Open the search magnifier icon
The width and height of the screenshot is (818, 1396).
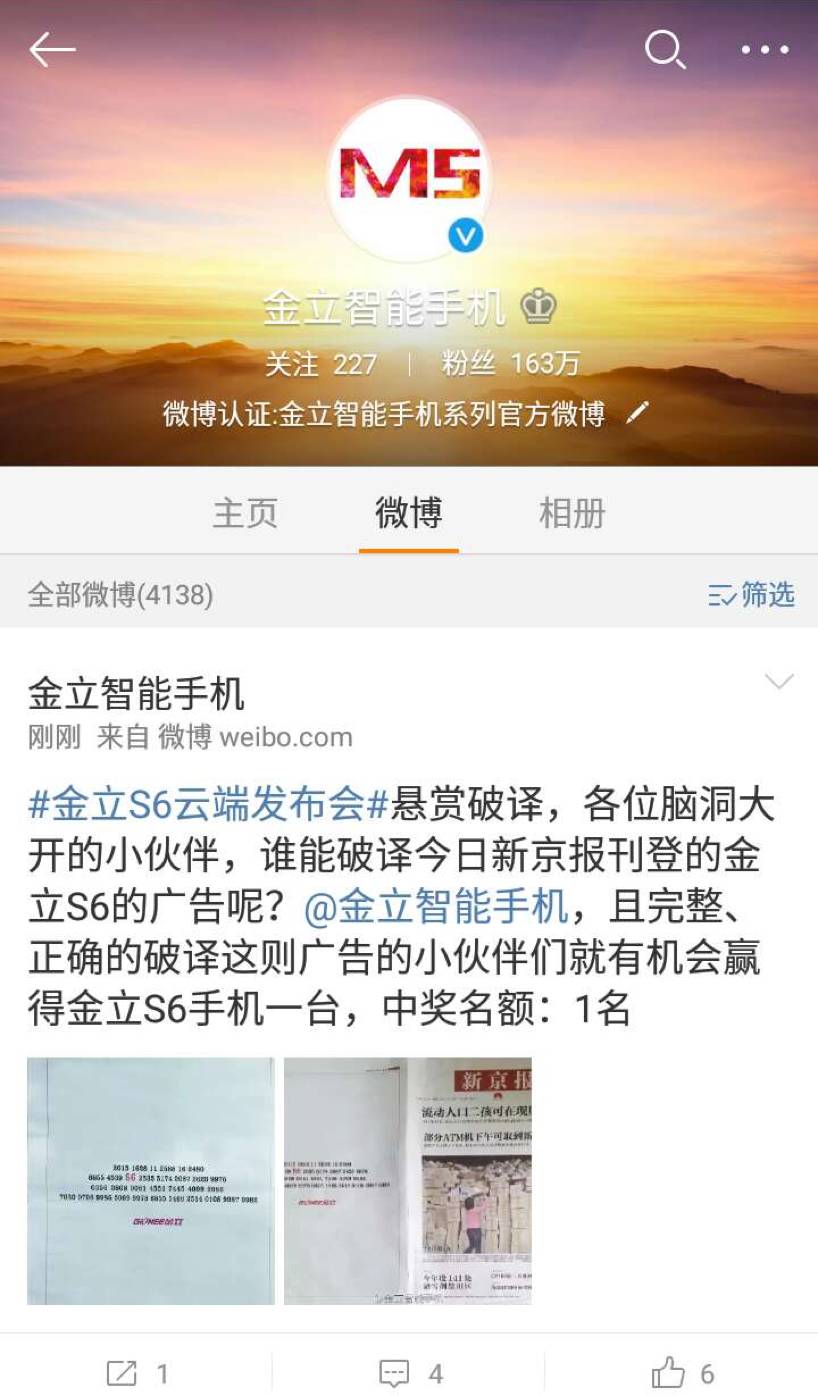coord(665,49)
